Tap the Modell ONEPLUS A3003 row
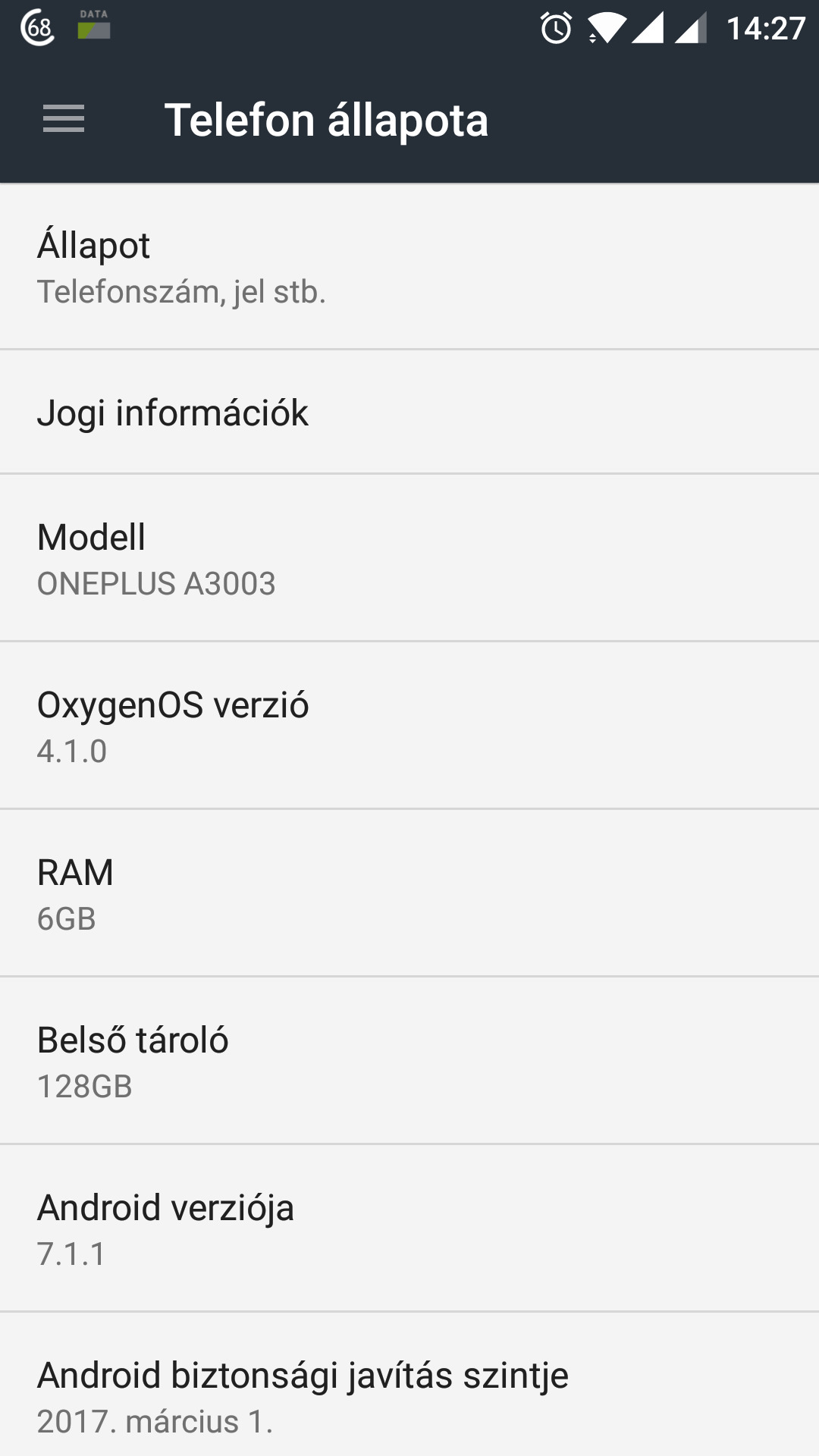 click(409, 558)
